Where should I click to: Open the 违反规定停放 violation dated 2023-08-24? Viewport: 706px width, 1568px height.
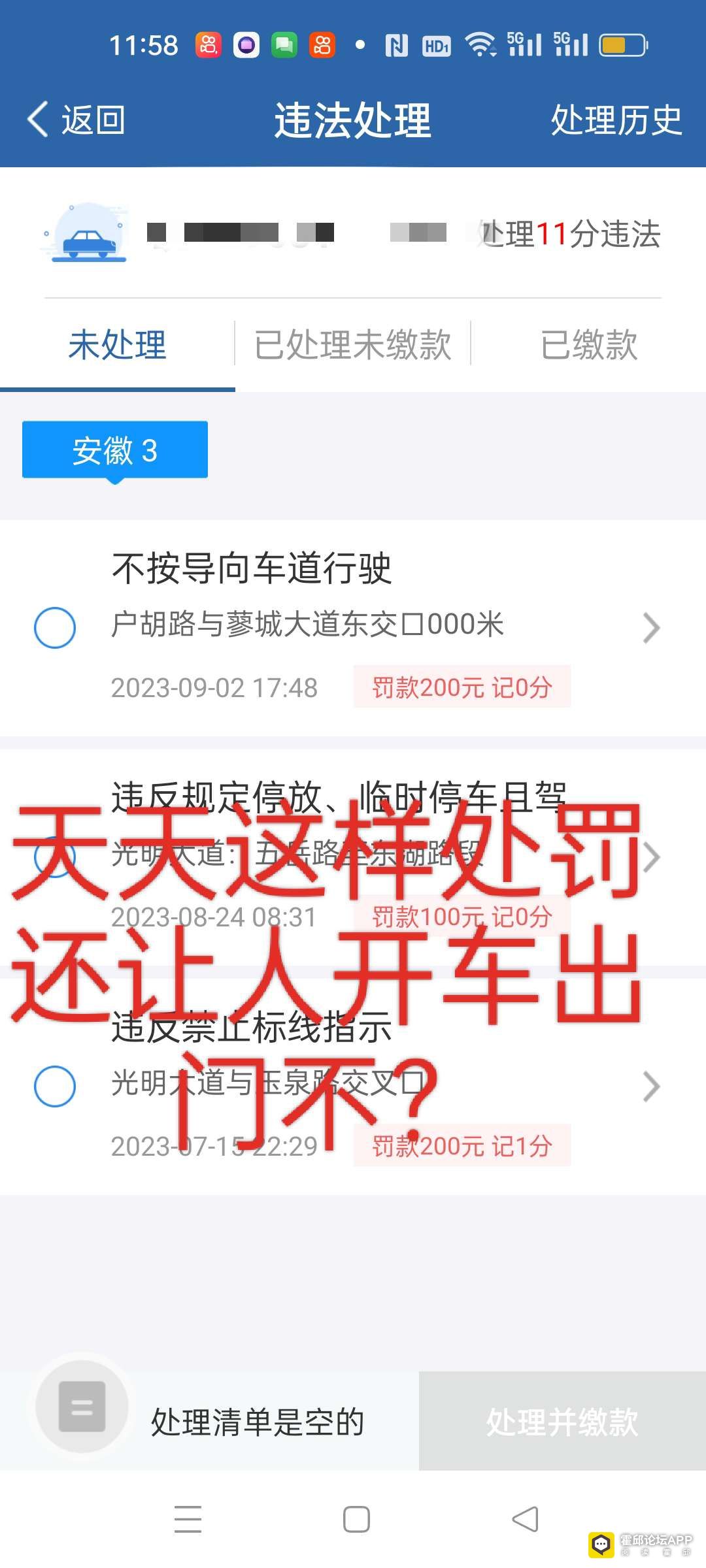pyautogui.click(x=650, y=857)
